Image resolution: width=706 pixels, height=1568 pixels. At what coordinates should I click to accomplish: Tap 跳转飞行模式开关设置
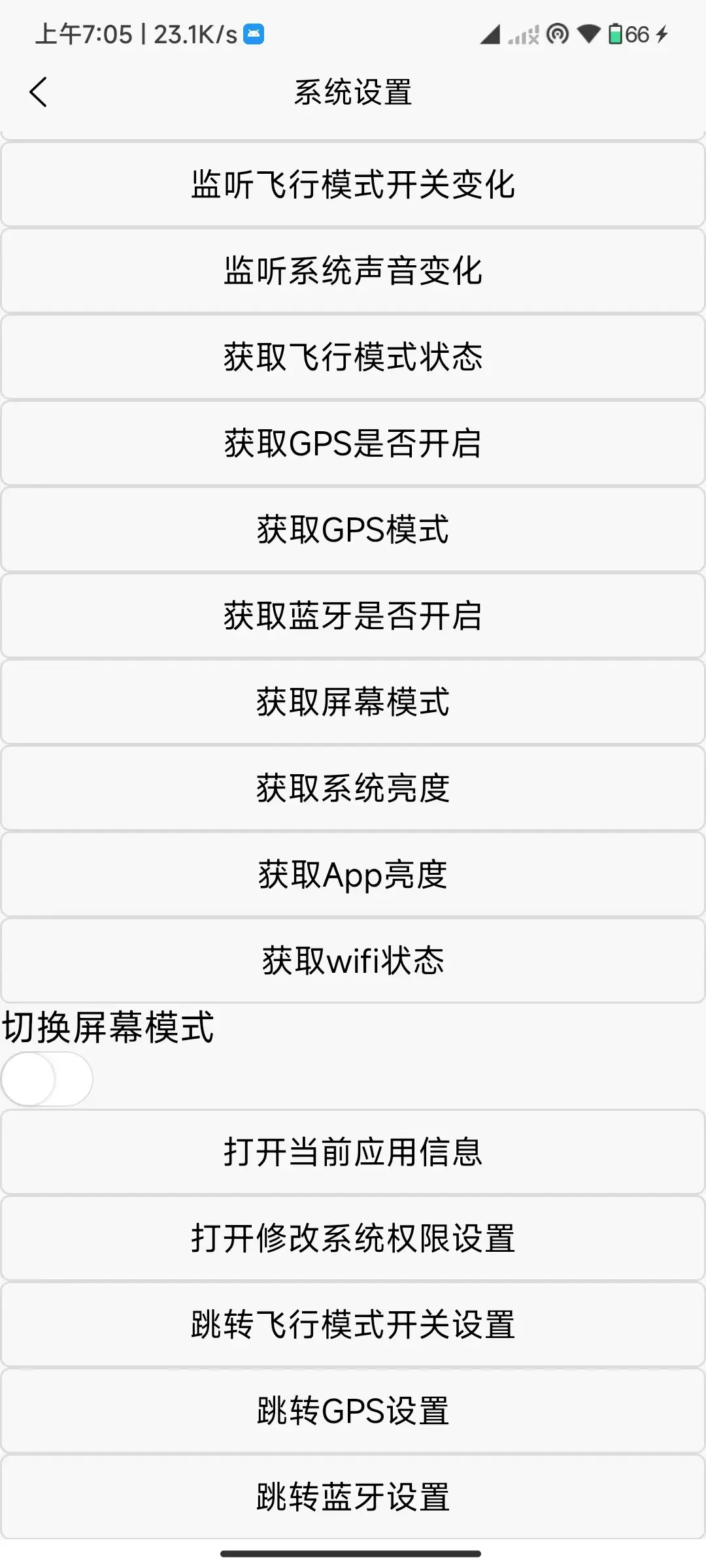point(353,1324)
